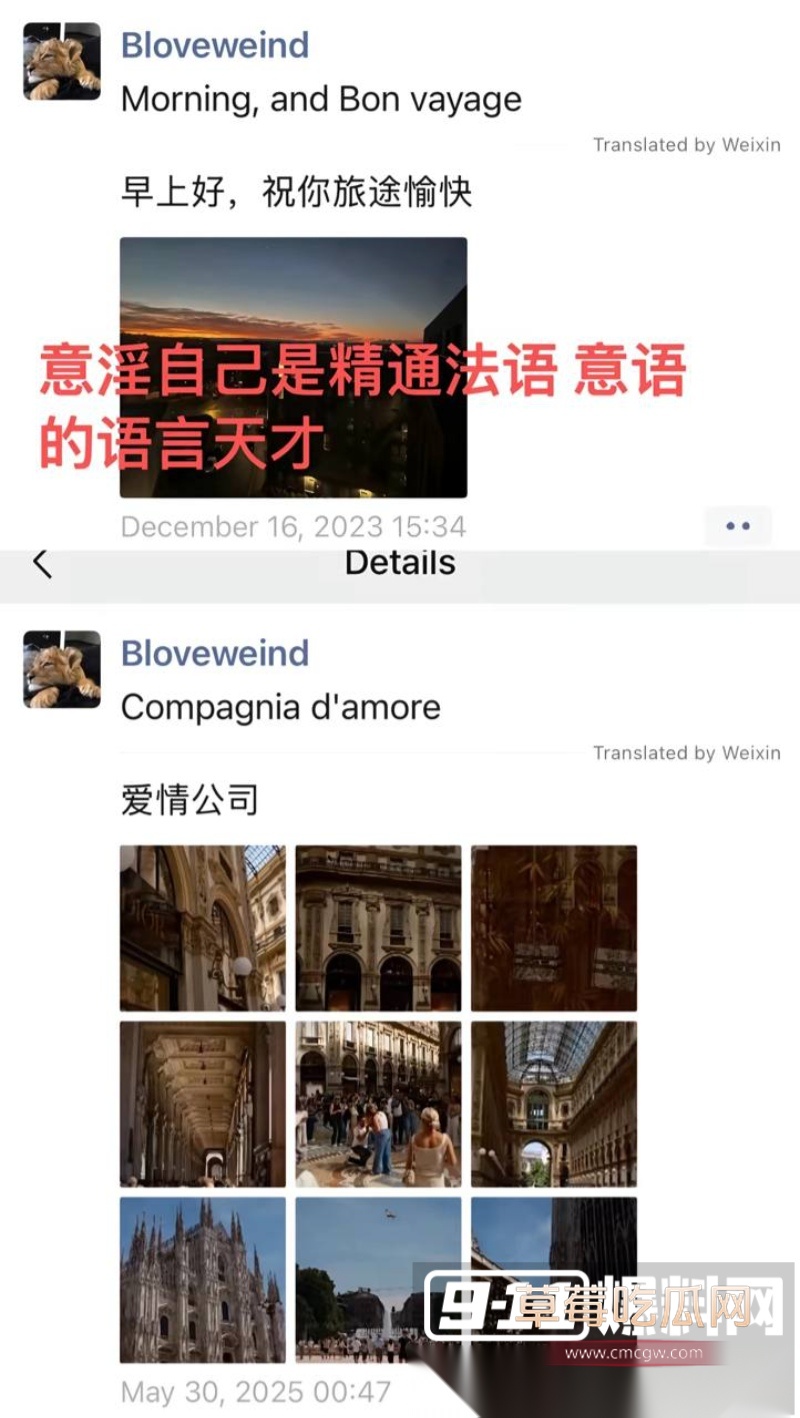The height and width of the screenshot is (1418, 800).
Task: Open the comment and like menu via two-dot icon
Action: coord(738,524)
